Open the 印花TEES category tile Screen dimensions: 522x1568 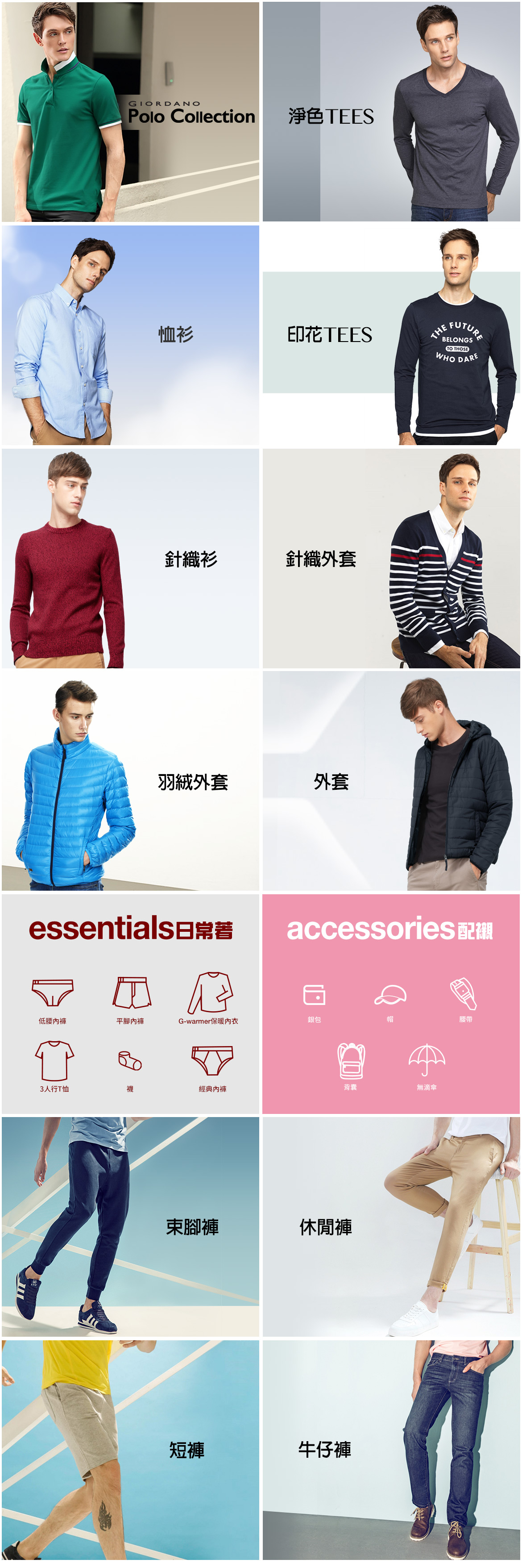tap(390, 335)
